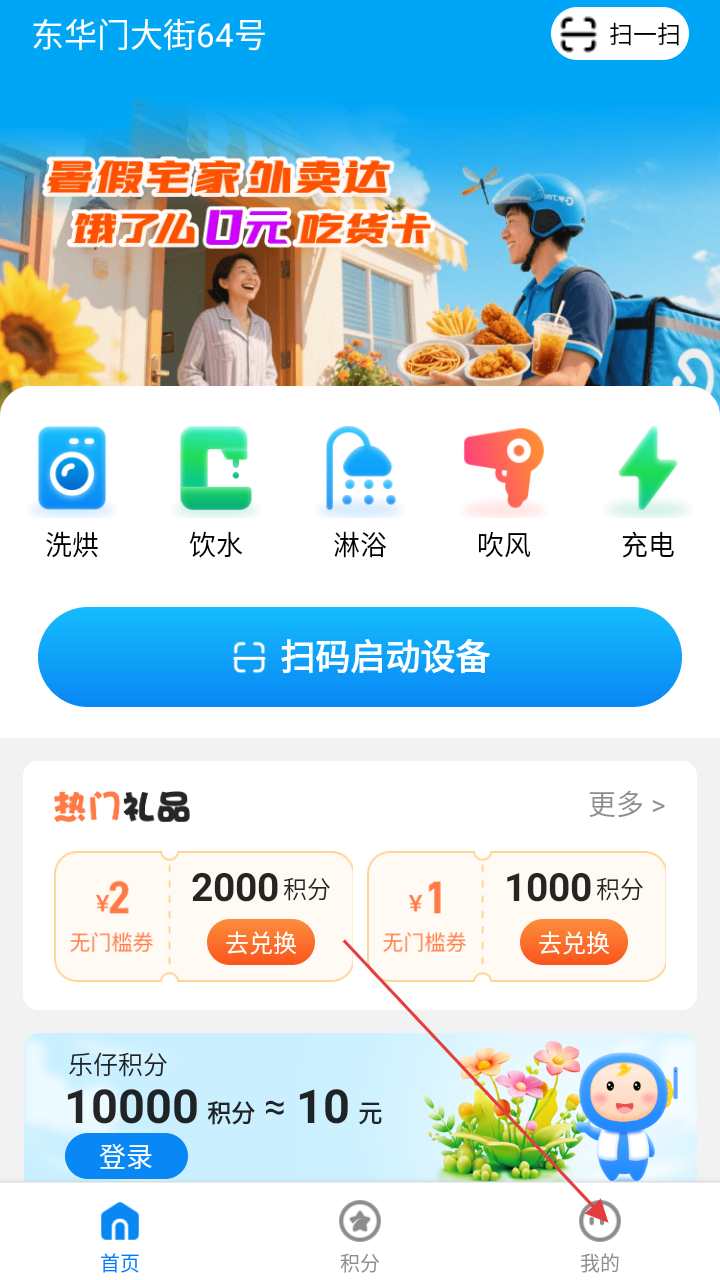
Task: Open the 吹风 service
Action: tap(504, 492)
